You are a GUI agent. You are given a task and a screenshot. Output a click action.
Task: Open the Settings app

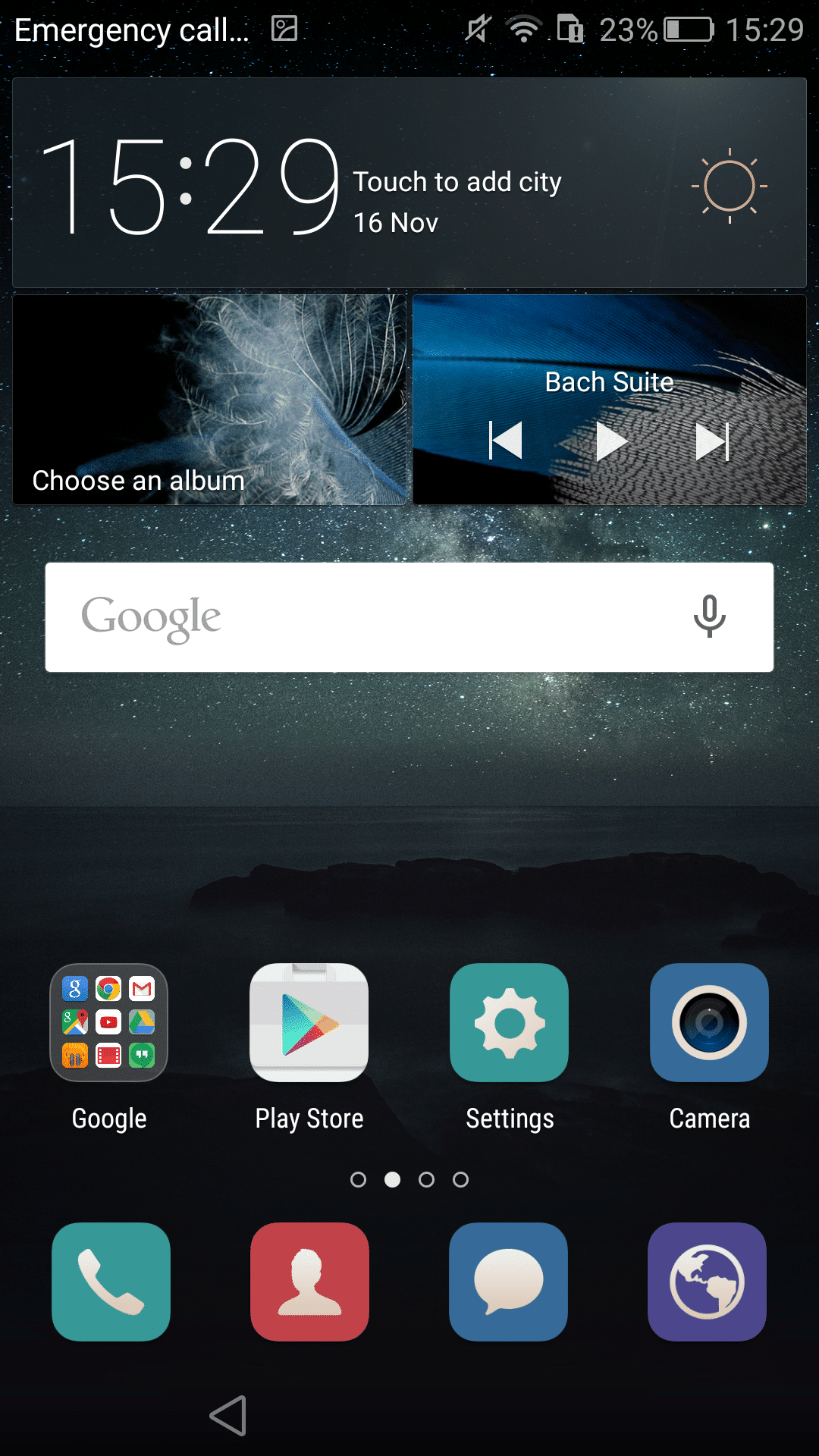tap(509, 1022)
